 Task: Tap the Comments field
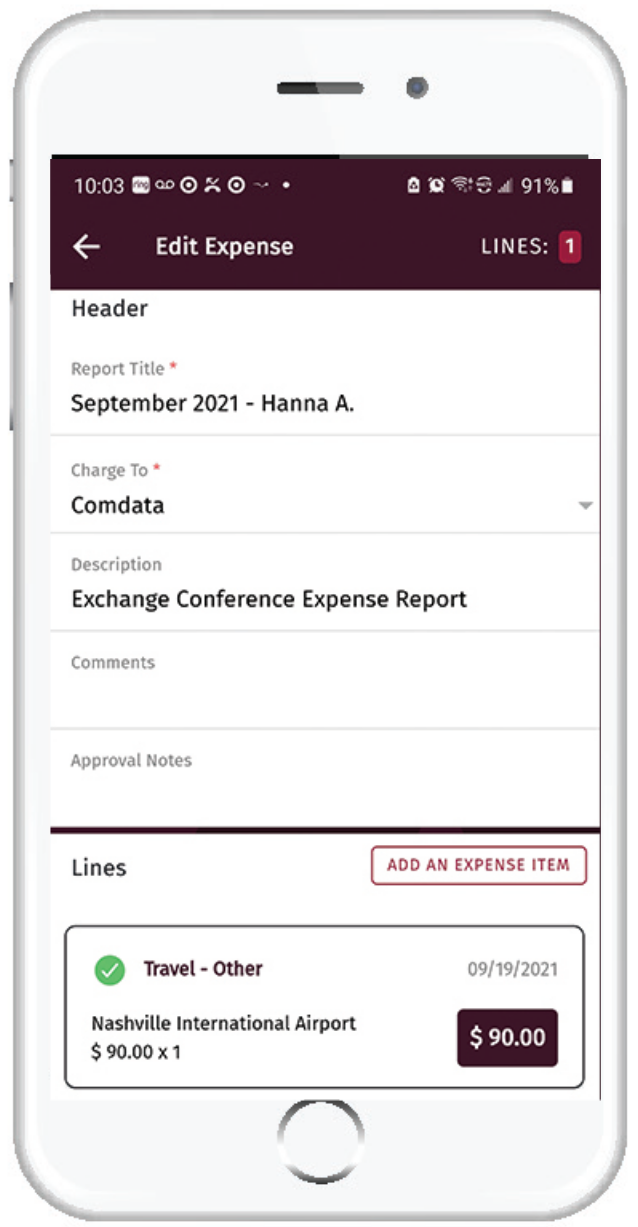(325, 681)
